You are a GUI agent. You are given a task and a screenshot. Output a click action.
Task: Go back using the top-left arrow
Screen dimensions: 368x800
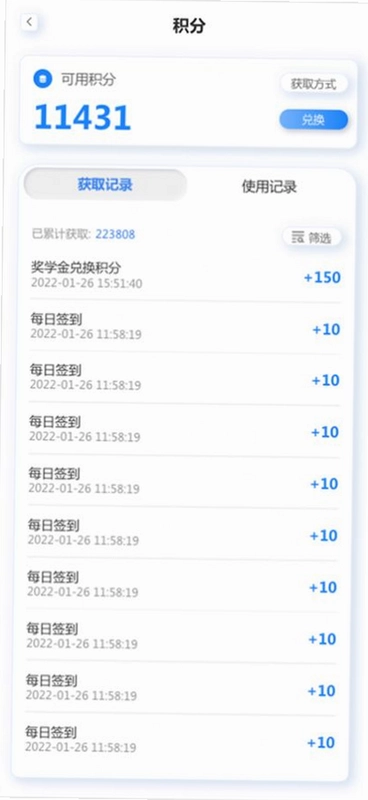click(29, 22)
